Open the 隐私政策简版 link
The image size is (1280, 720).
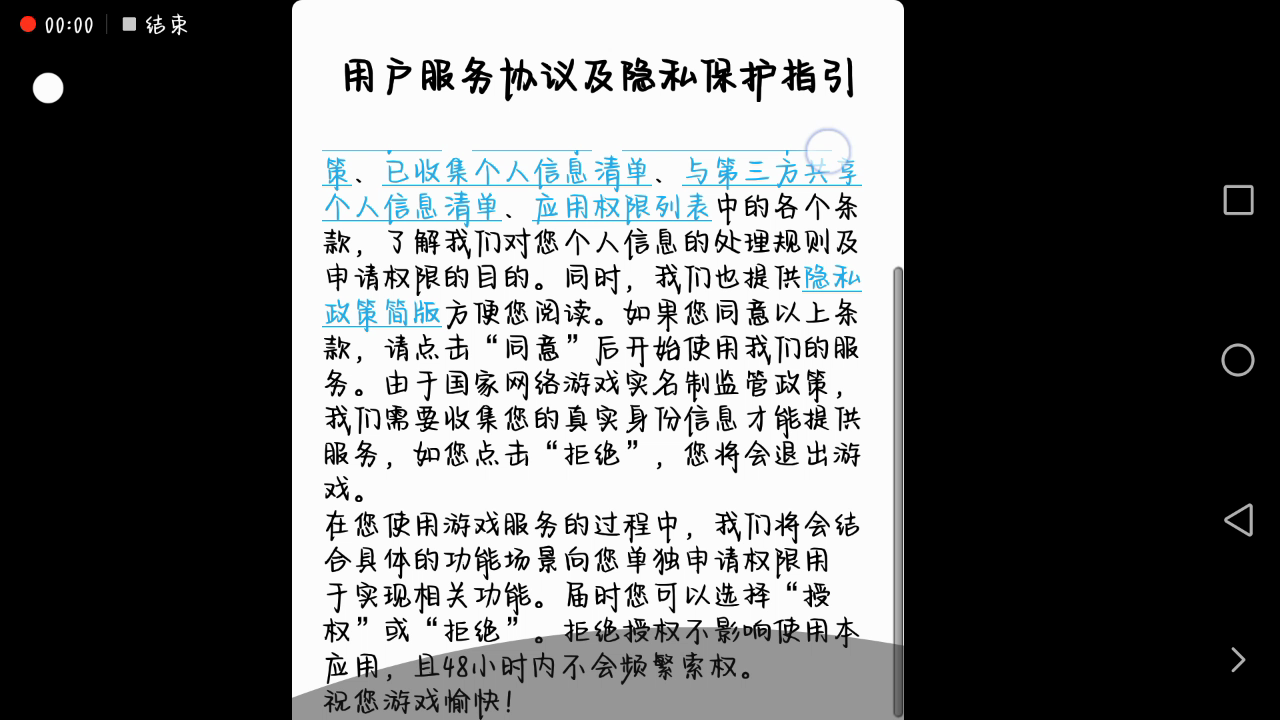[x=382, y=313]
